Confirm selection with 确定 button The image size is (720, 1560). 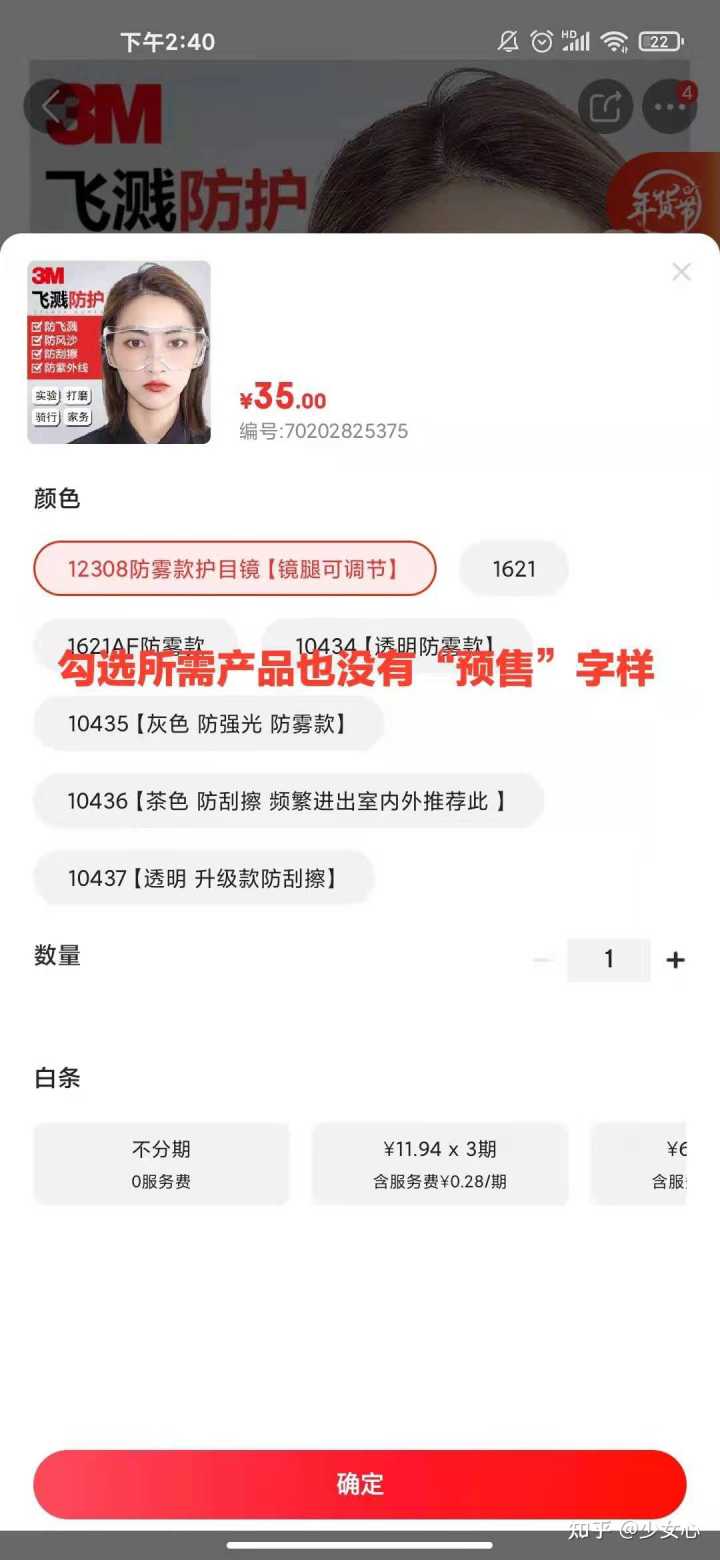coord(360,1485)
